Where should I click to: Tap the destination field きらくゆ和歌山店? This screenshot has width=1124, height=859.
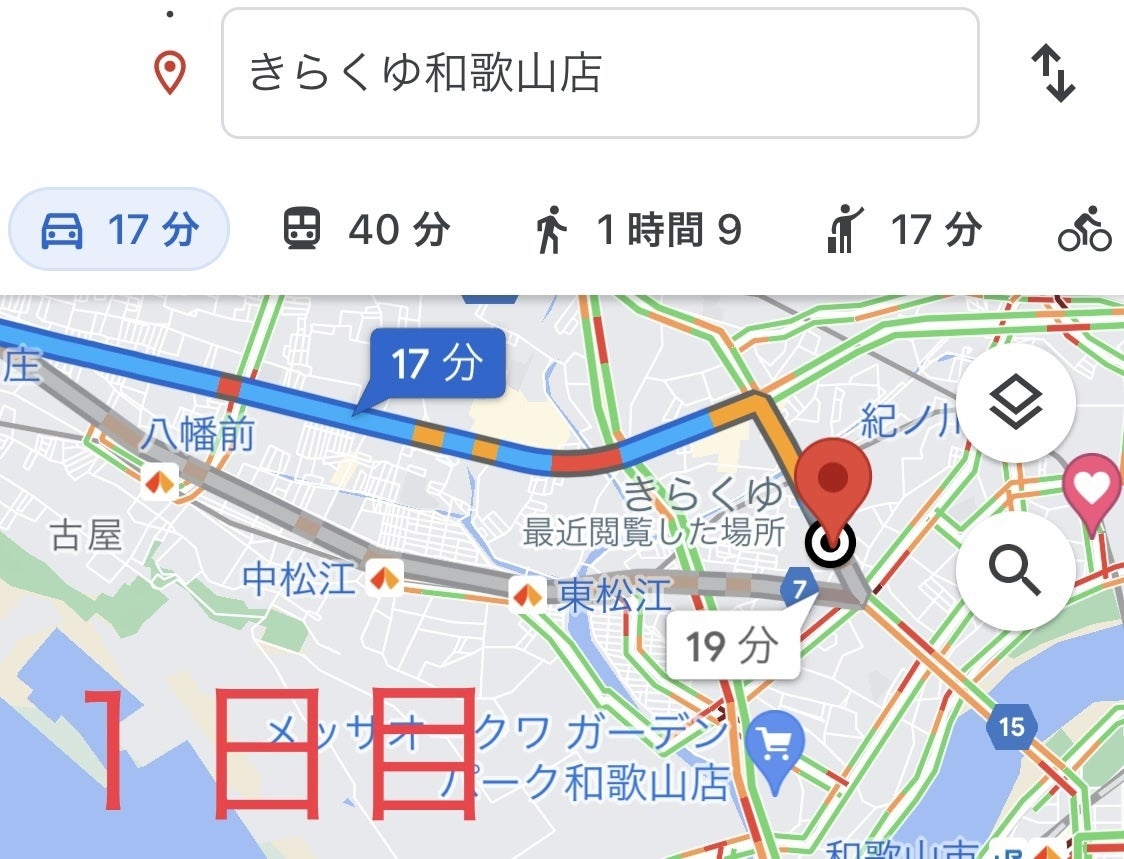[598, 74]
